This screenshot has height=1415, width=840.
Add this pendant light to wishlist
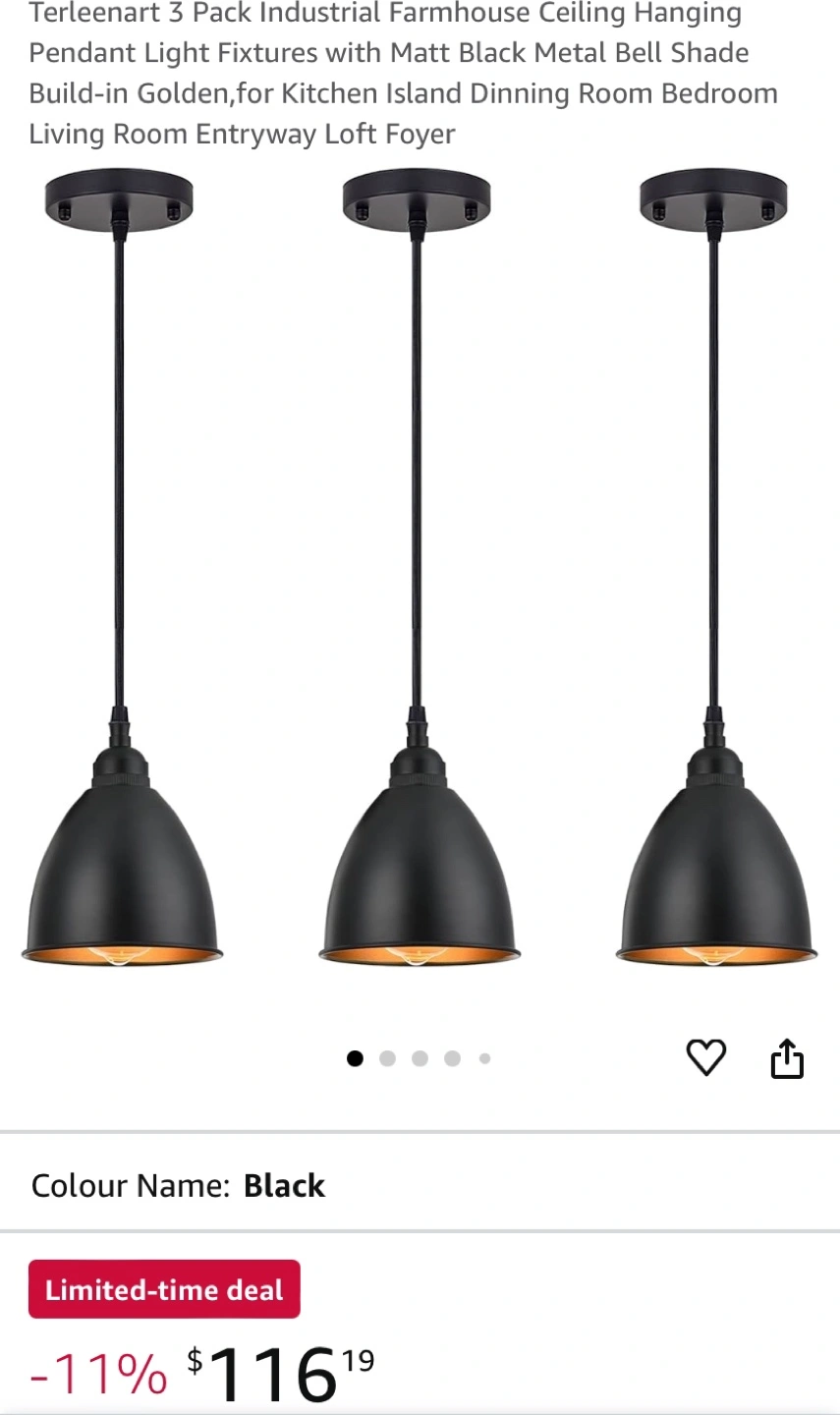[x=705, y=1057]
